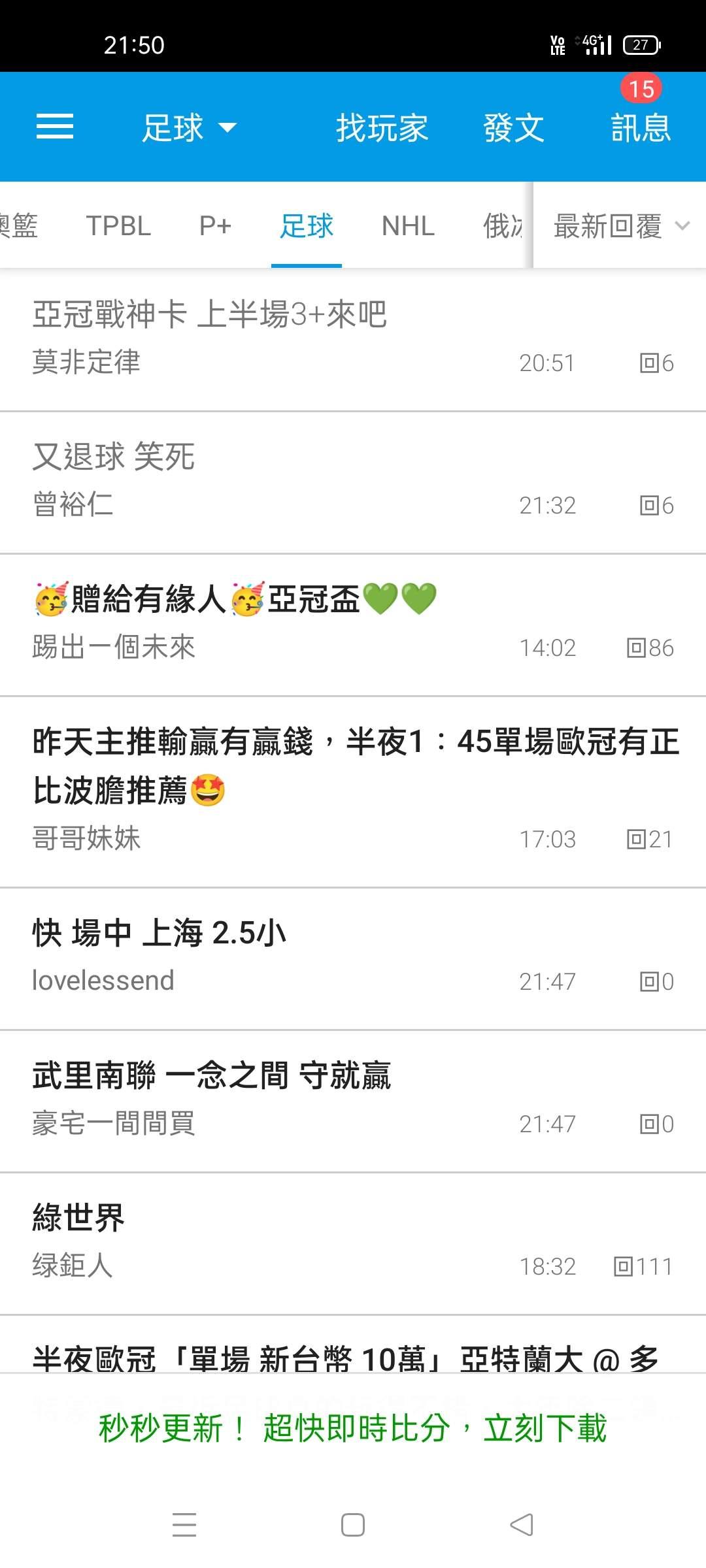Open the 半夜歐冠 單場 新台幣 10萬 post
Image resolution: width=706 pixels, height=1568 pixels.
click(x=353, y=1345)
